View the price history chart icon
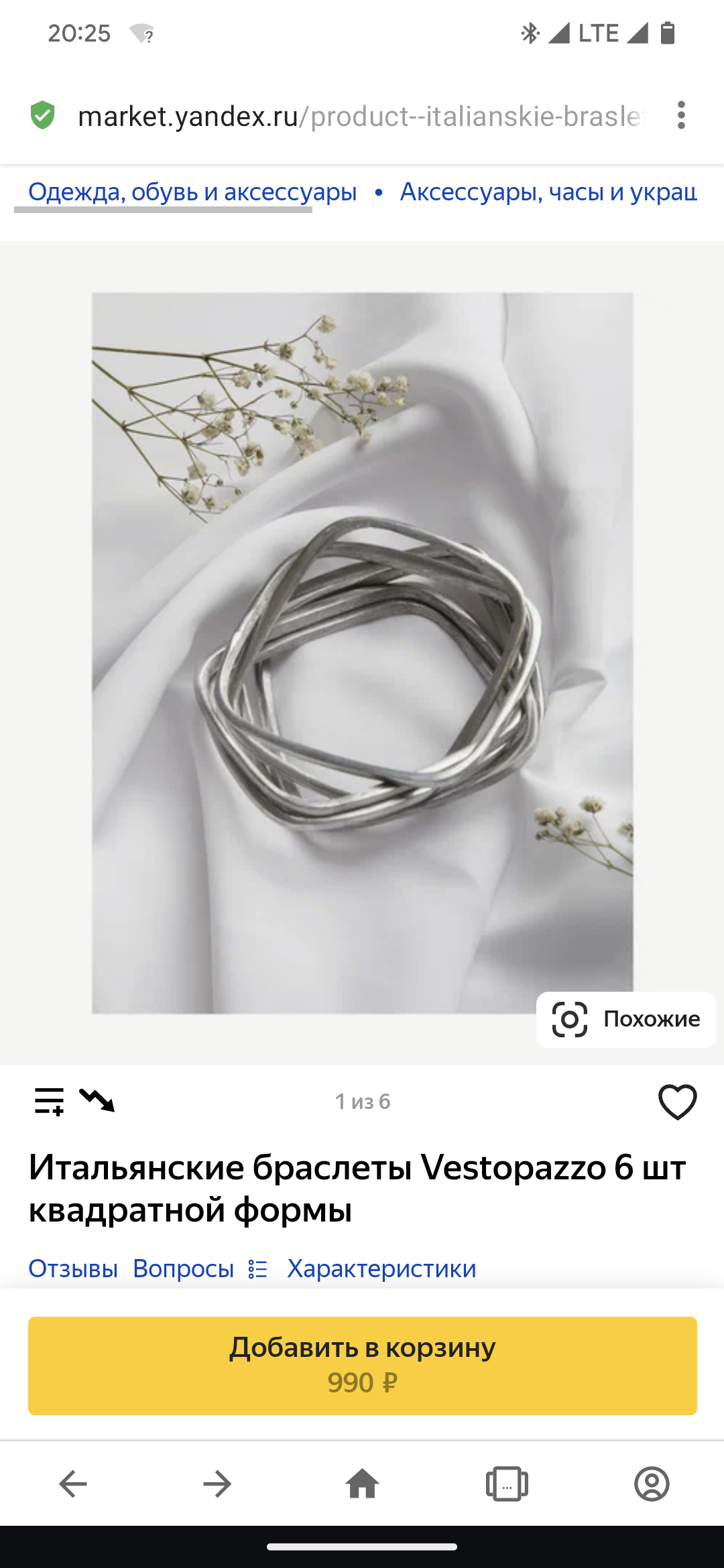This screenshot has height=1568, width=724. click(x=97, y=1100)
